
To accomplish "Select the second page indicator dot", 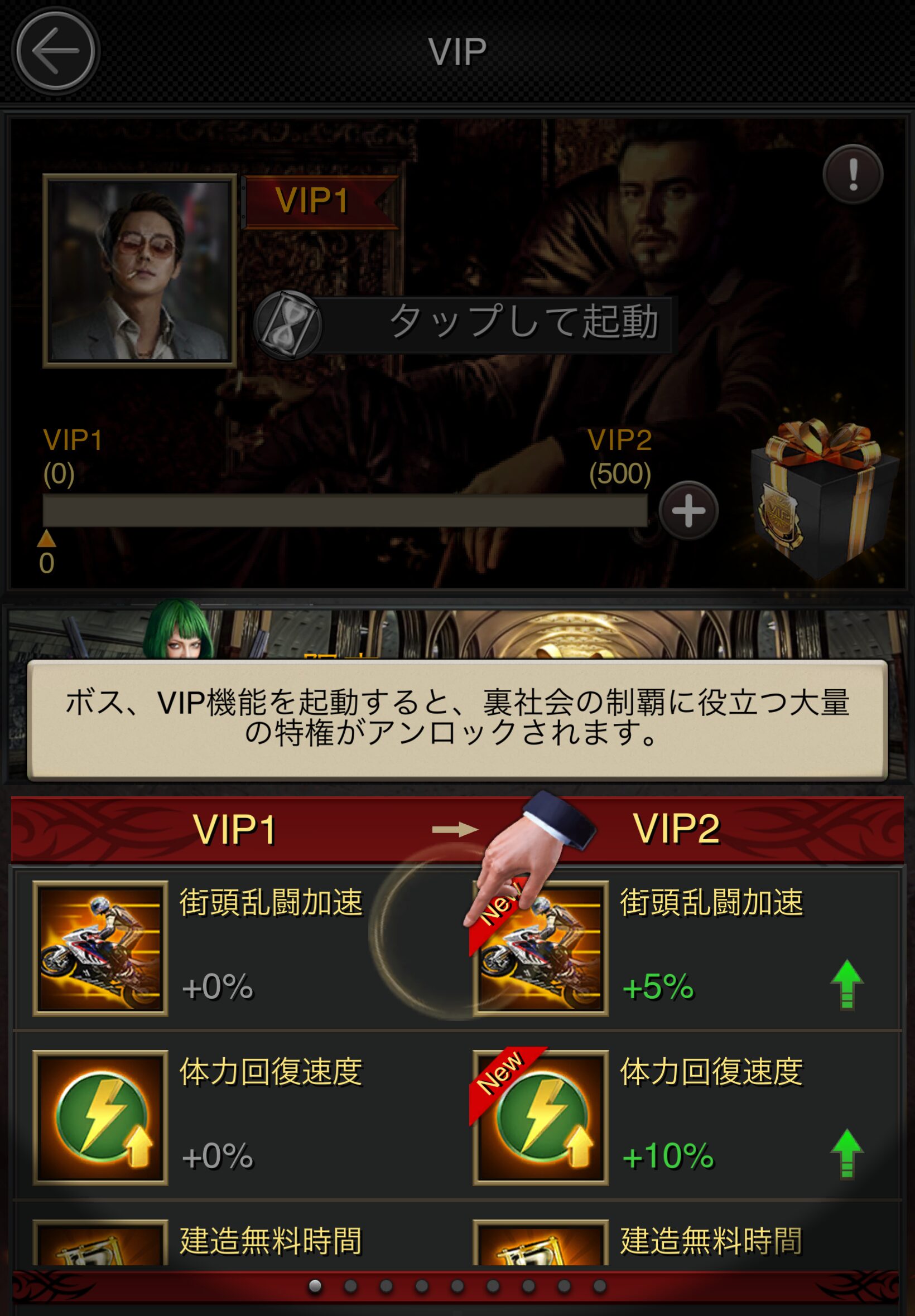I will click(350, 1286).
